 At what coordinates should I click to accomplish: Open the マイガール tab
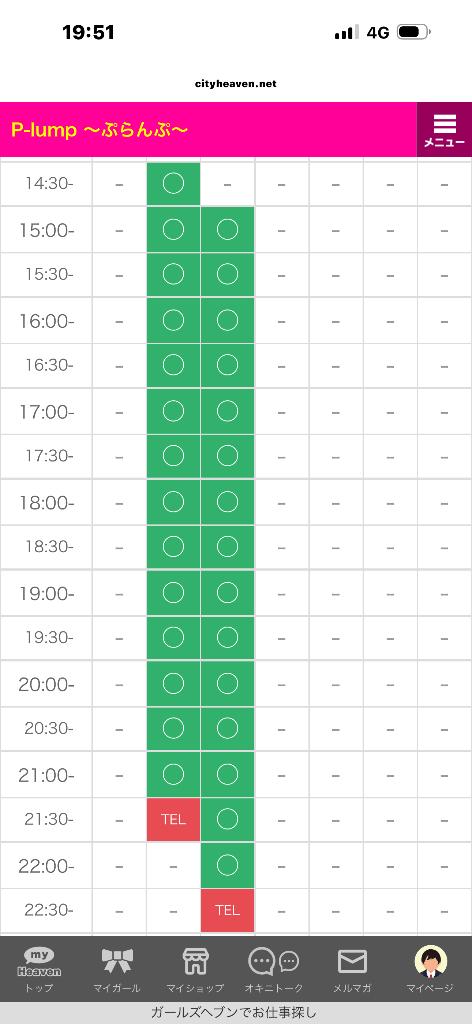117,969
